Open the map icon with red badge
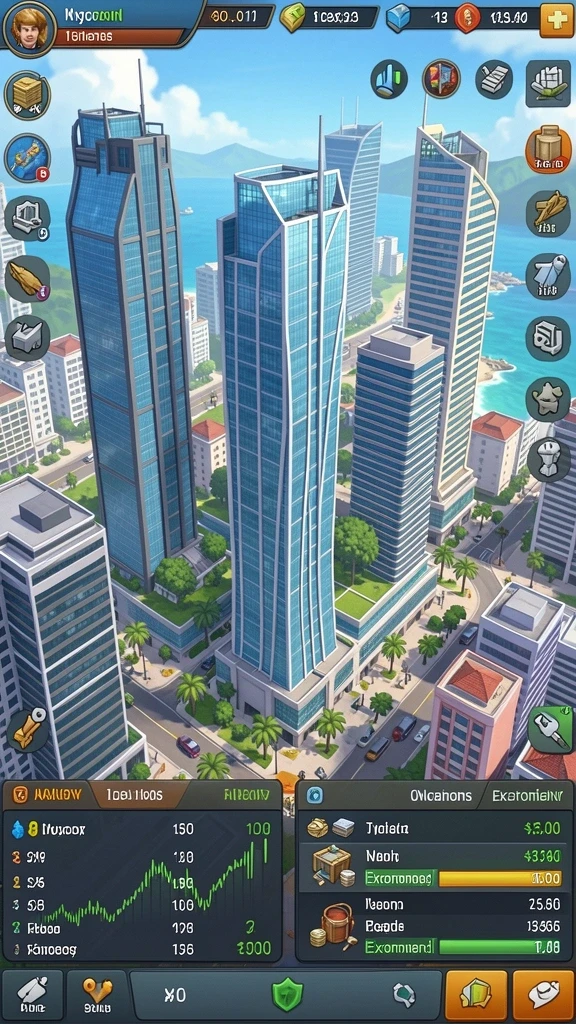Viewport: 576px width, 1024px height. 27,159
